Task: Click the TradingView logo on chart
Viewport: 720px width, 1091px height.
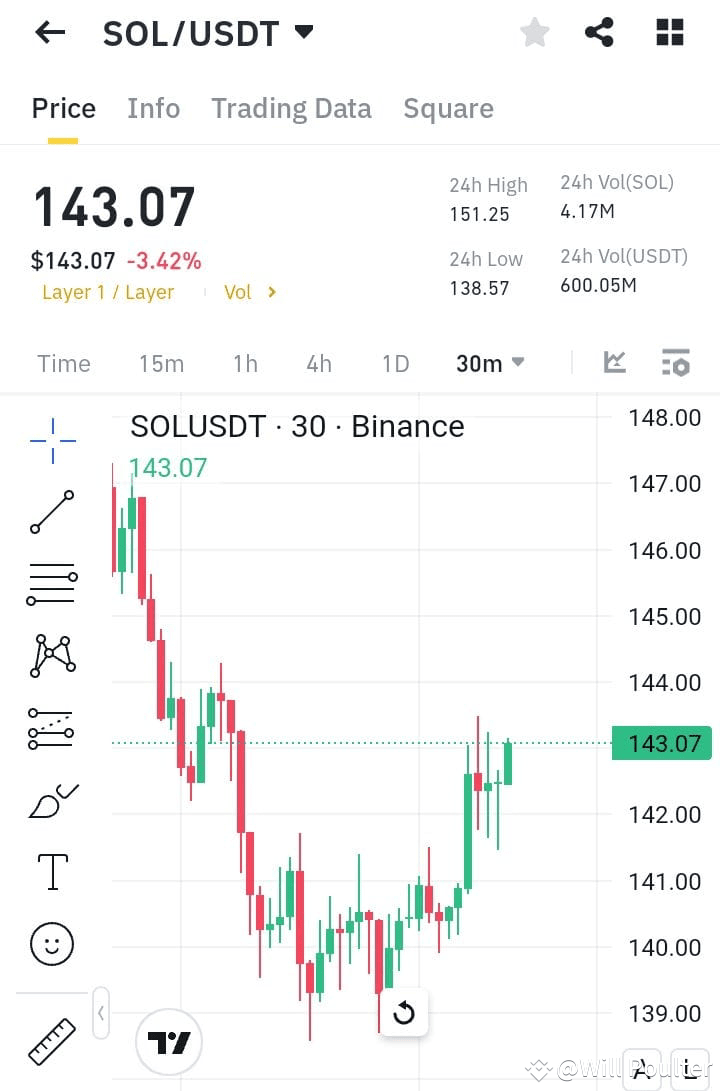Action: [x=169, y=1043]
